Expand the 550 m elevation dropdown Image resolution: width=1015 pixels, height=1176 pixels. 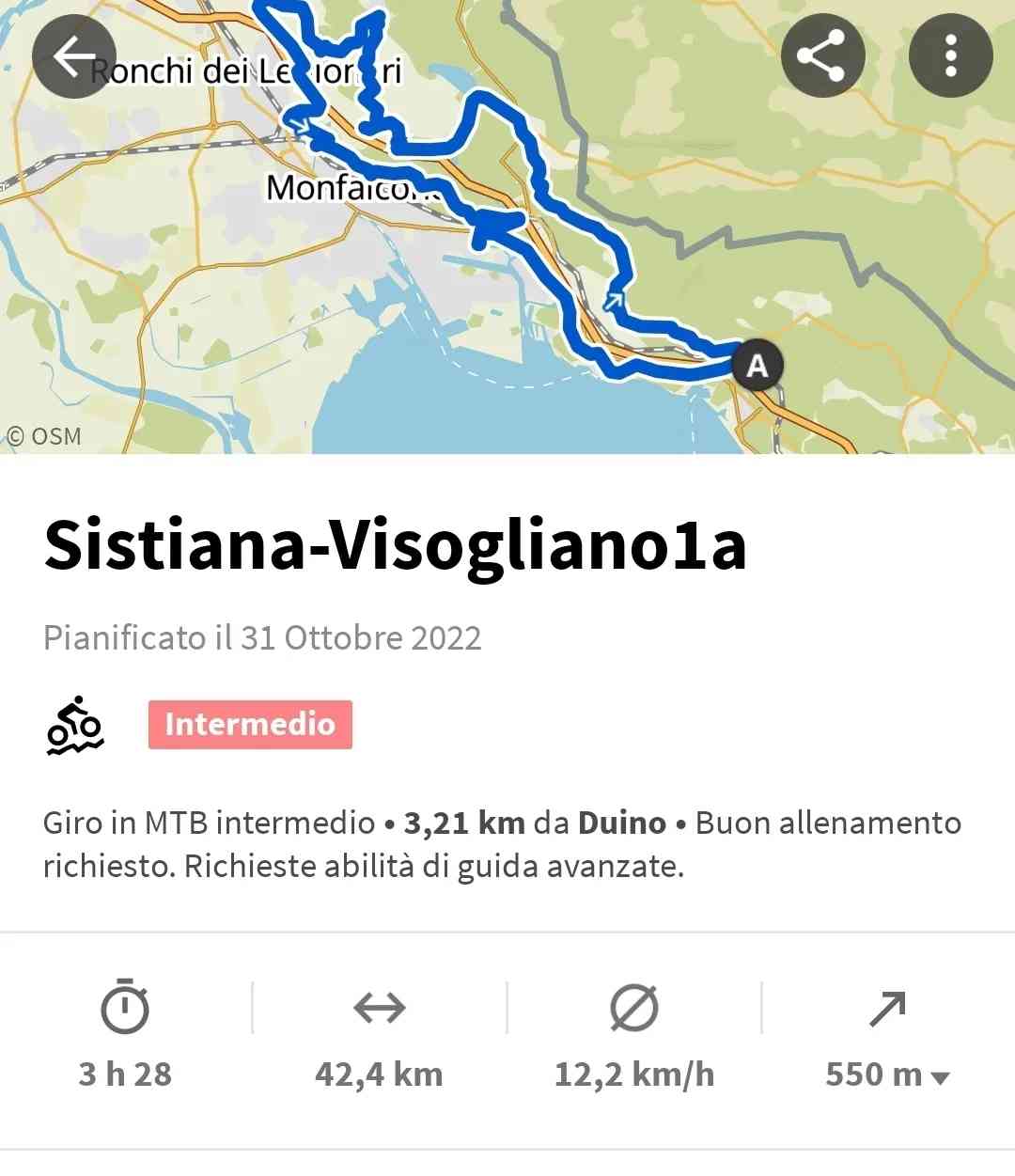(887, 1074)
